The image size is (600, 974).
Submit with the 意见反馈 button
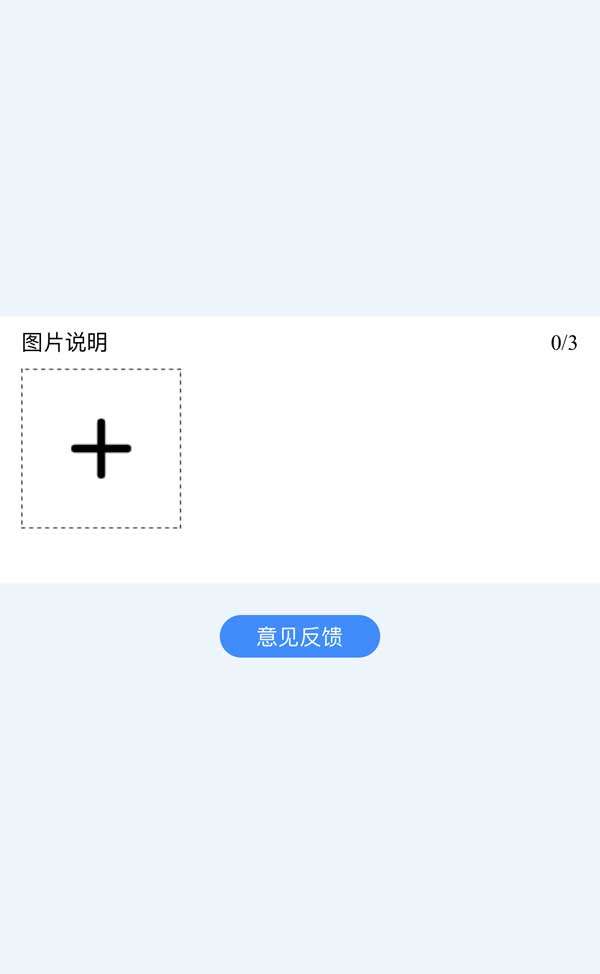click(300, 636)
